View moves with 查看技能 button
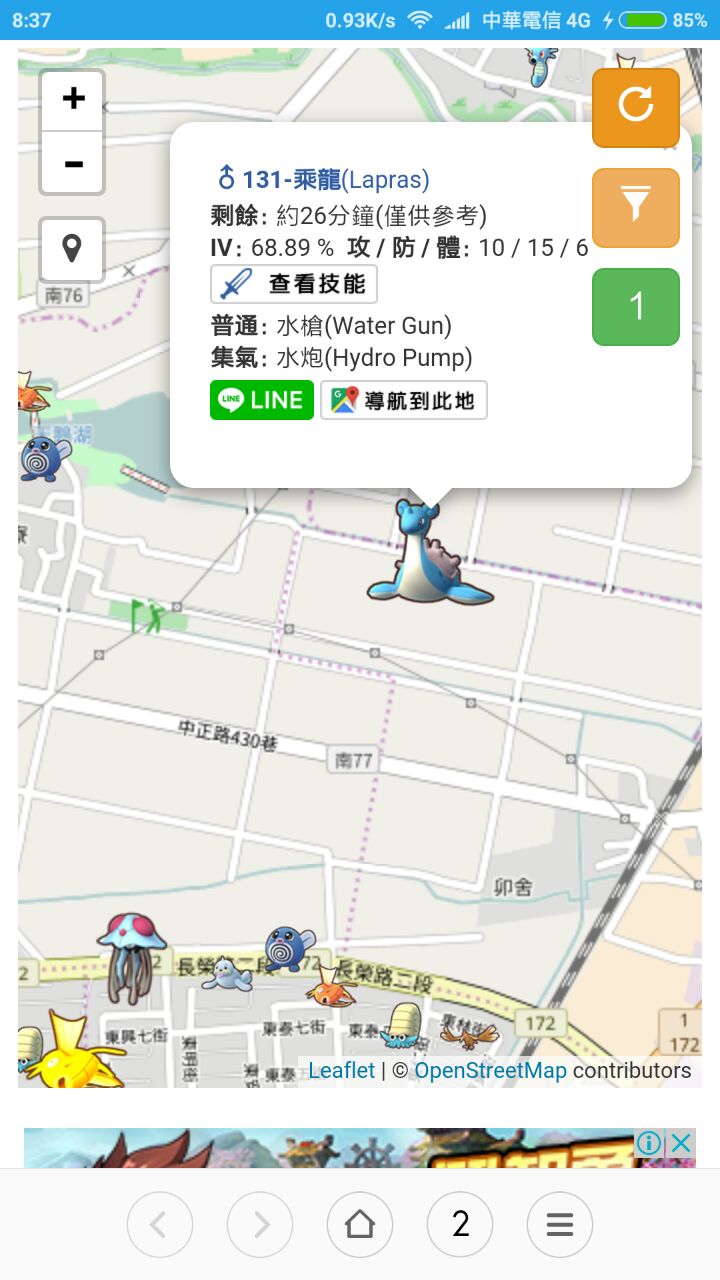The width and height of the screenshot is (720, 1280). coord(293,284)
